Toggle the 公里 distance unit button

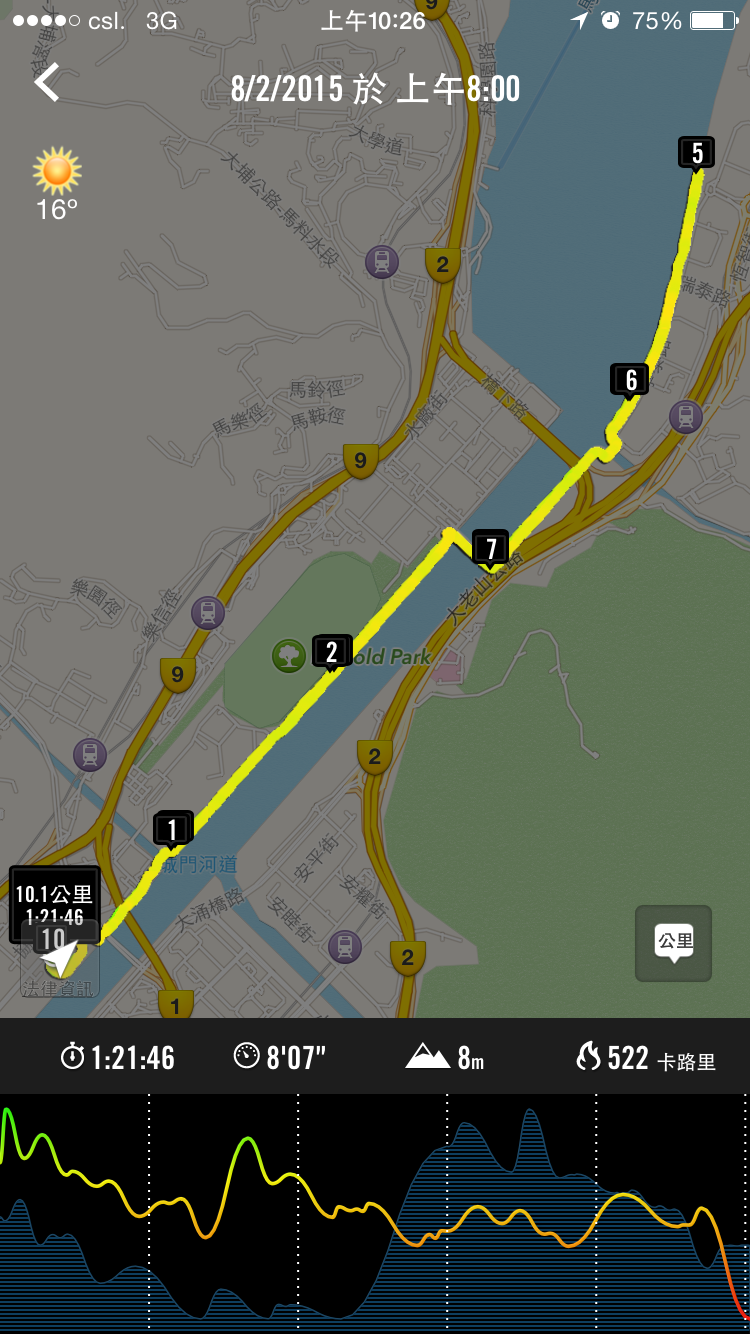coord(674,943)
